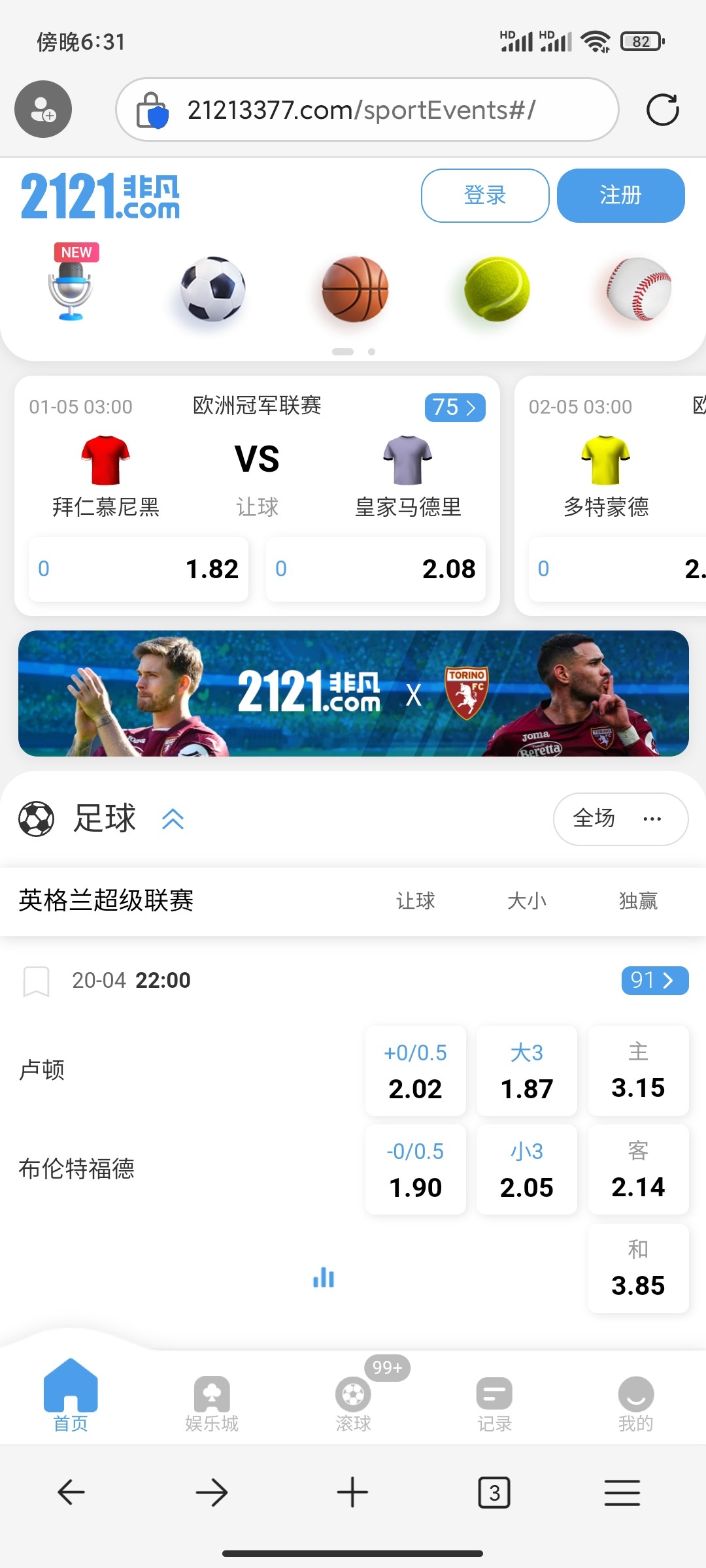Select the 和 draw odds 3.85
Image resolution: width=706 pixels, height=1568 pixels.
638,1269
